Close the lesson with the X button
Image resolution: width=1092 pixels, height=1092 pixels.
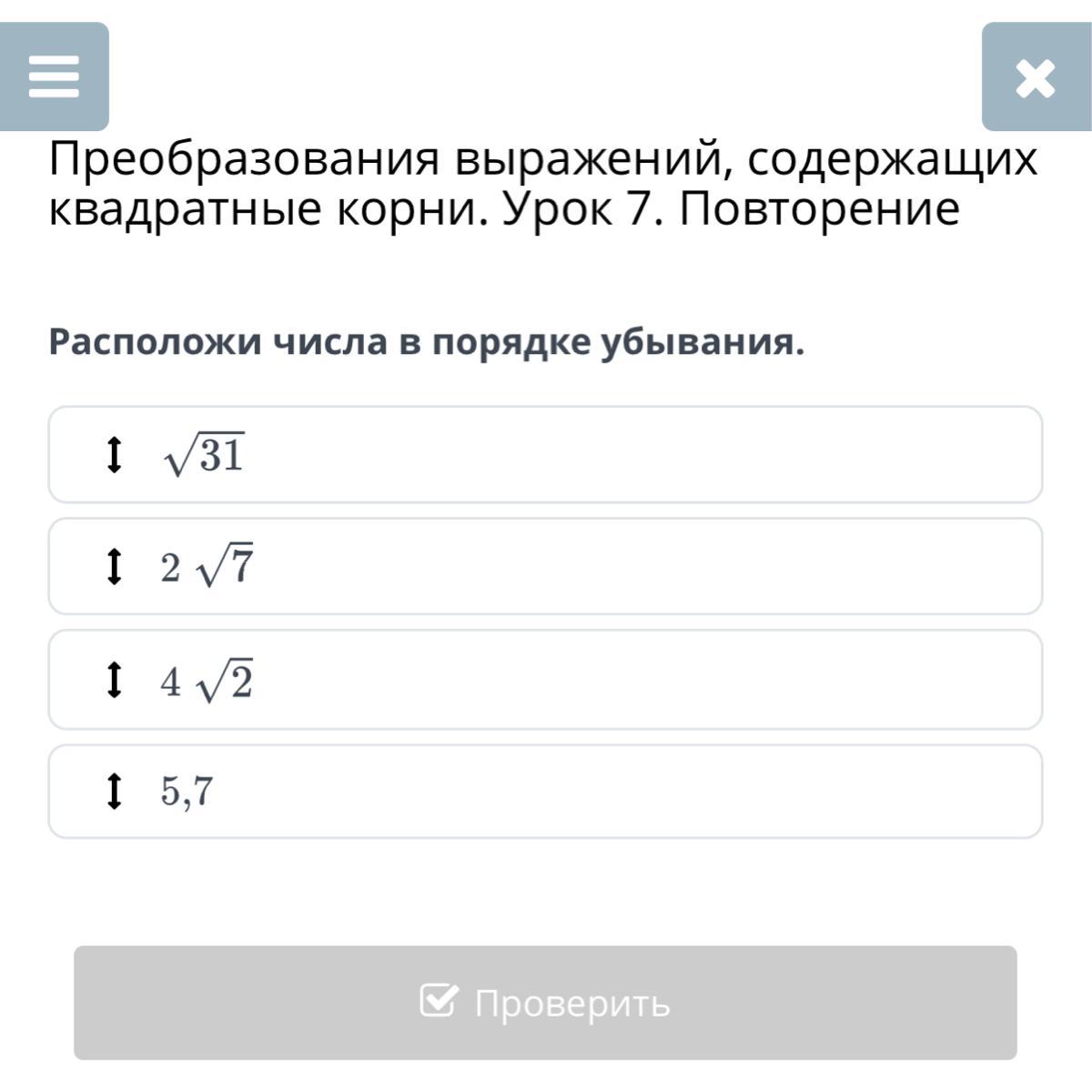click(1035, 77)
